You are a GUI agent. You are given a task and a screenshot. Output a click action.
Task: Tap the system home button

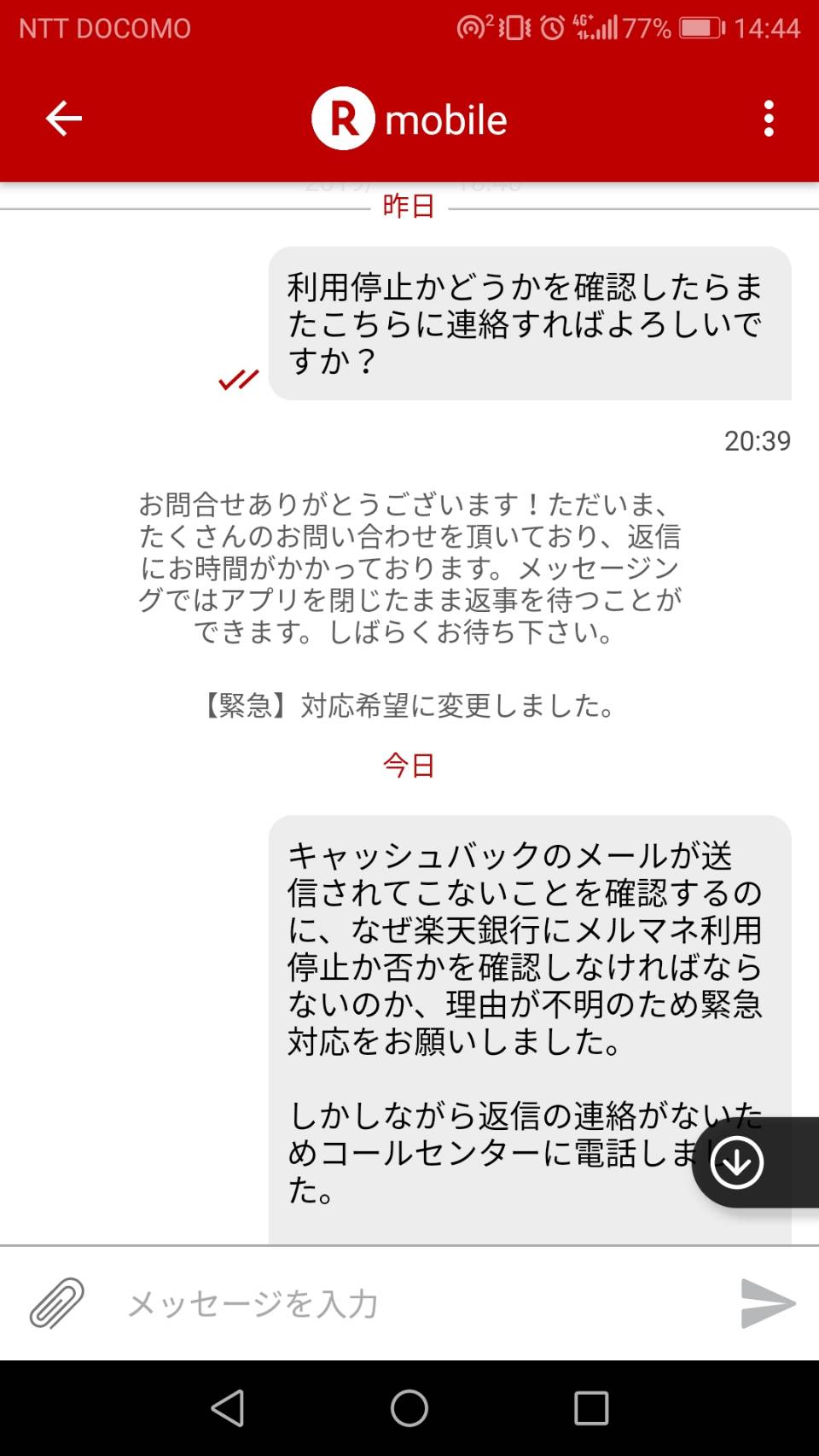pyautogui.click(x=409, y=1408)
